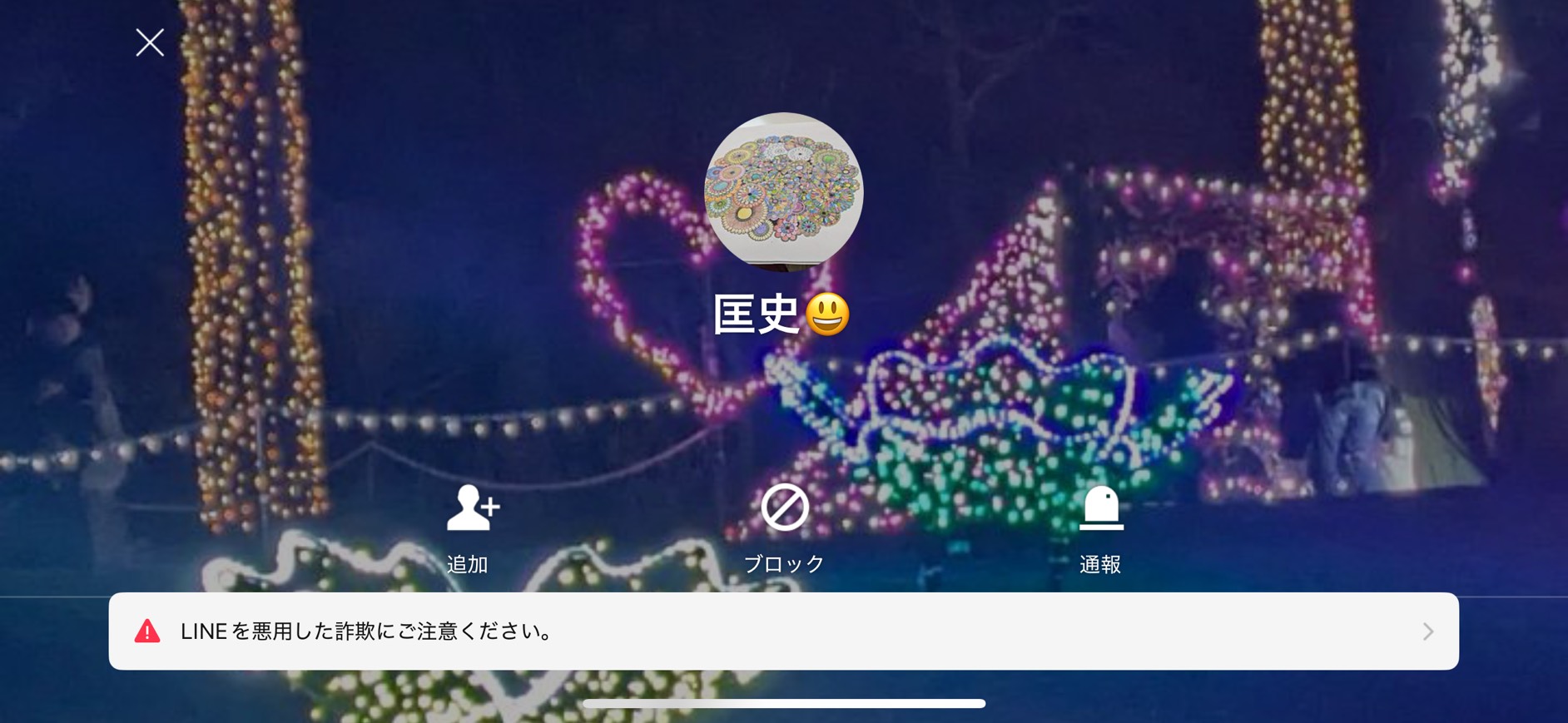This screenshot has width=1568, height=723.
Task: Block this user (ブロック)
Action: (x=784, y=527)
